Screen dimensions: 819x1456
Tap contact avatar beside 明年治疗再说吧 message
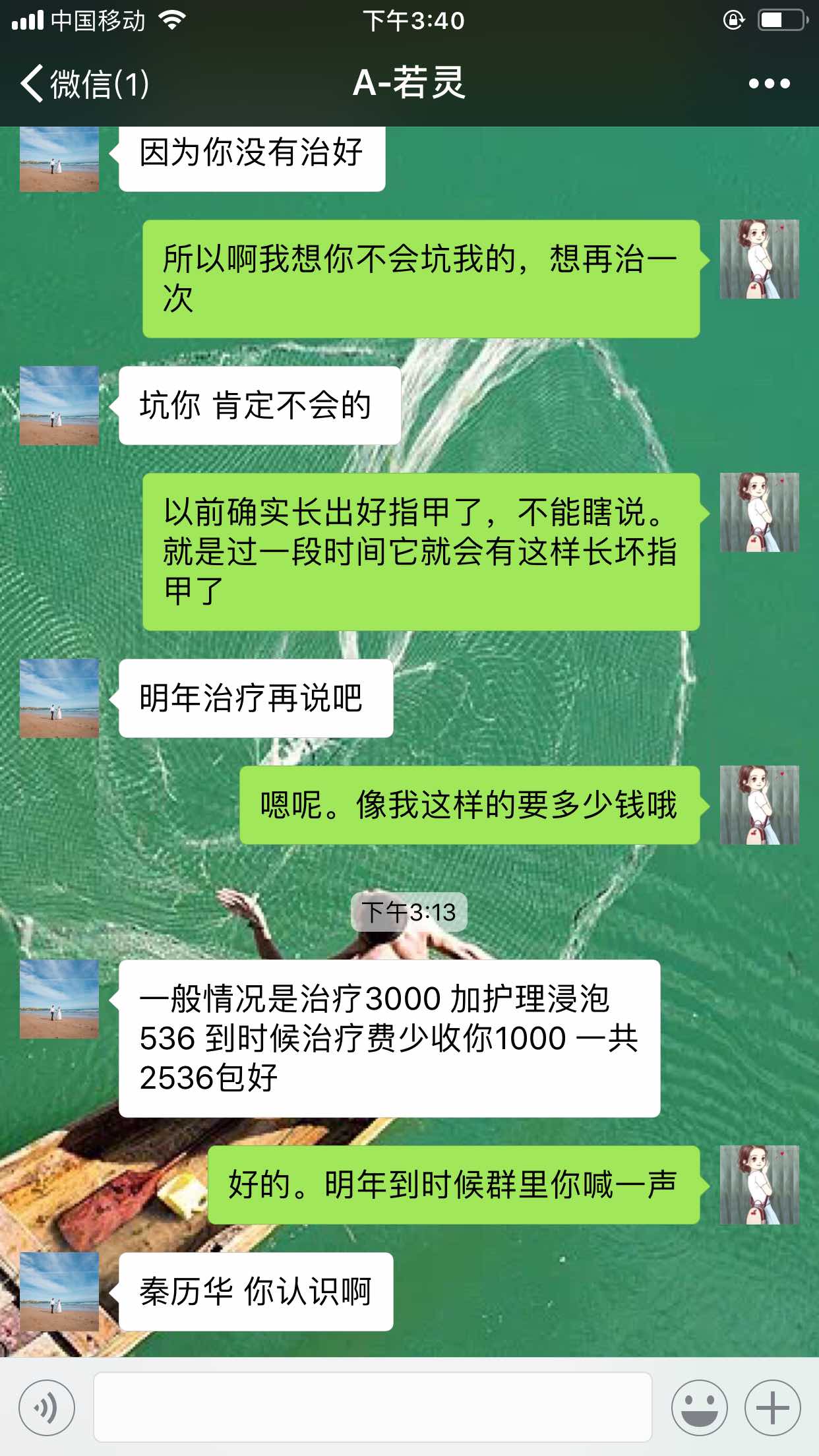pyautogui.click(x=59, y=698)
